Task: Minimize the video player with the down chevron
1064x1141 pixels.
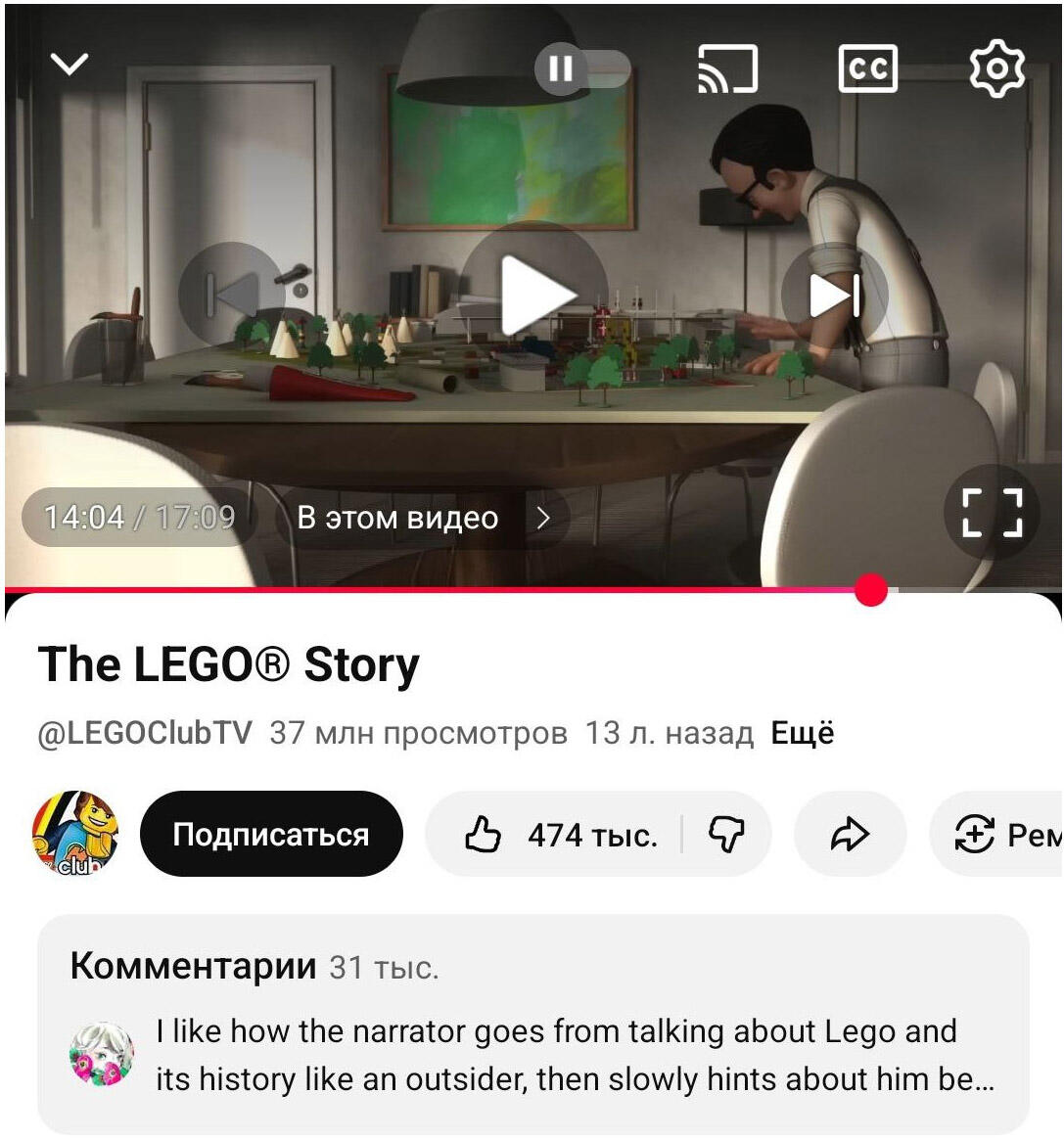Action: click(x=69, y=65)
